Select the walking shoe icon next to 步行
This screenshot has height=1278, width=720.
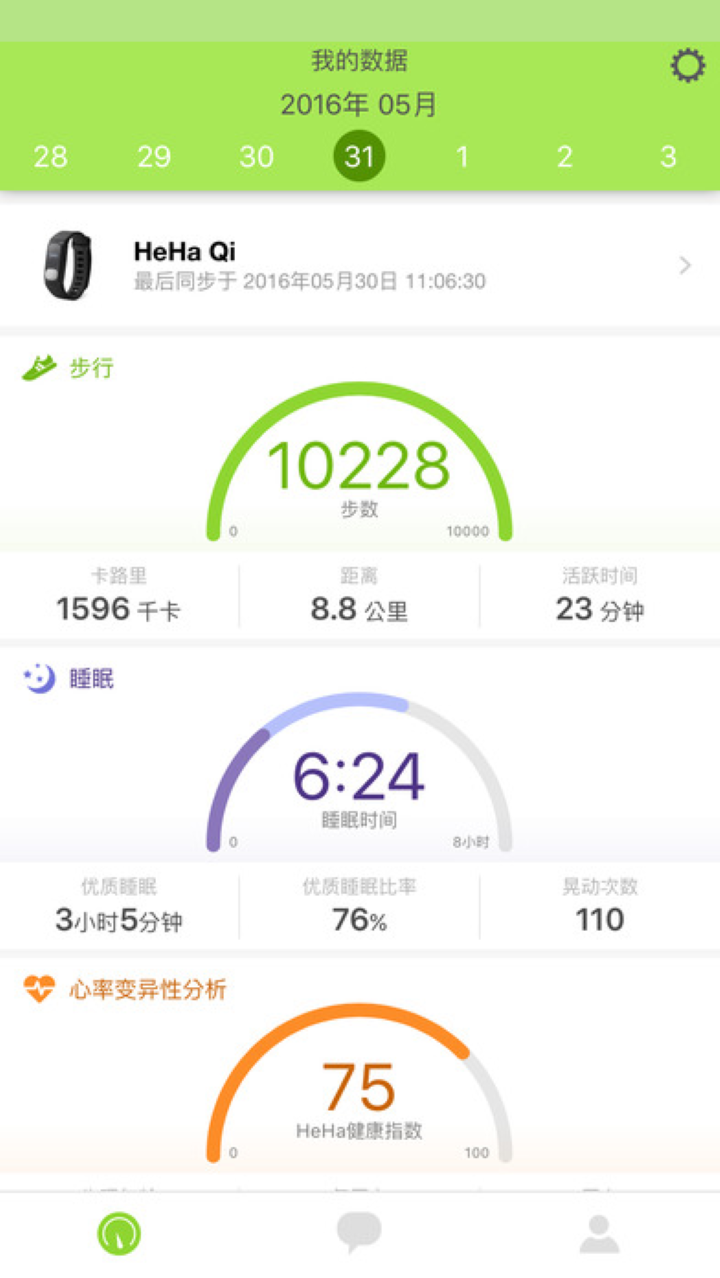coord(42,367)
